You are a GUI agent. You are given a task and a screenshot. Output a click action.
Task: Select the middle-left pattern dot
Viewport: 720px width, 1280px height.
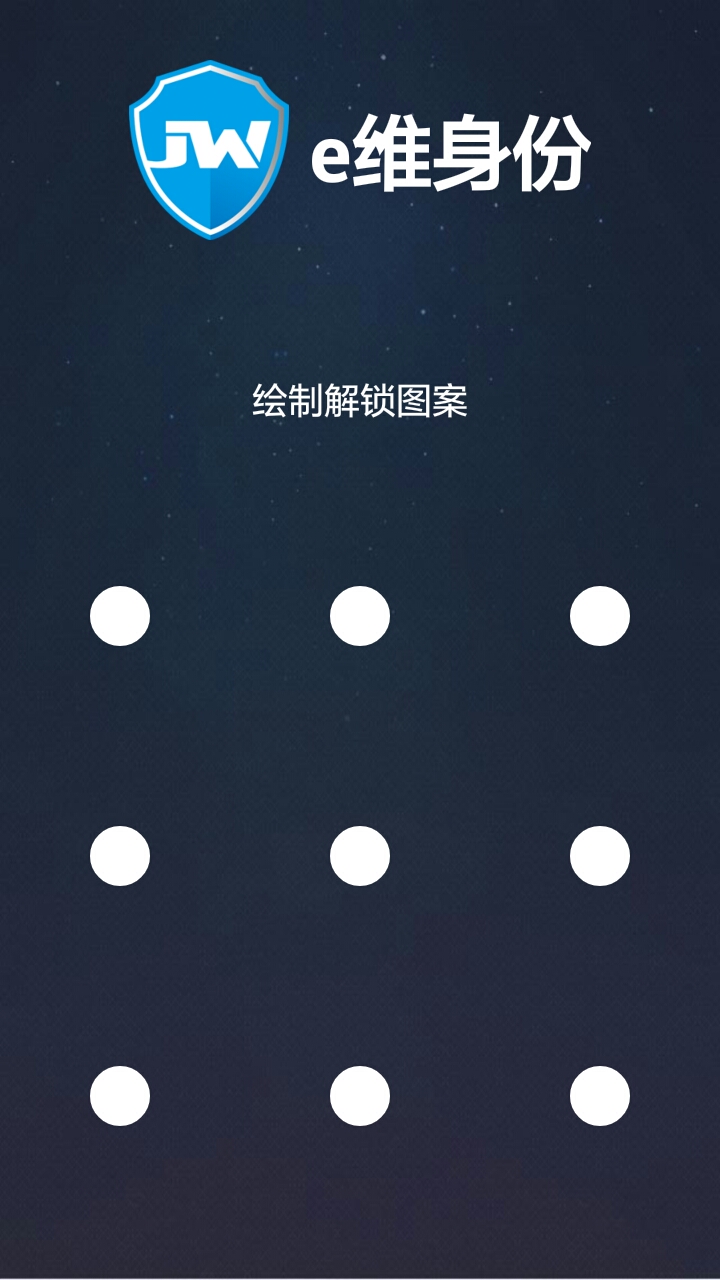tap(120, 856)
